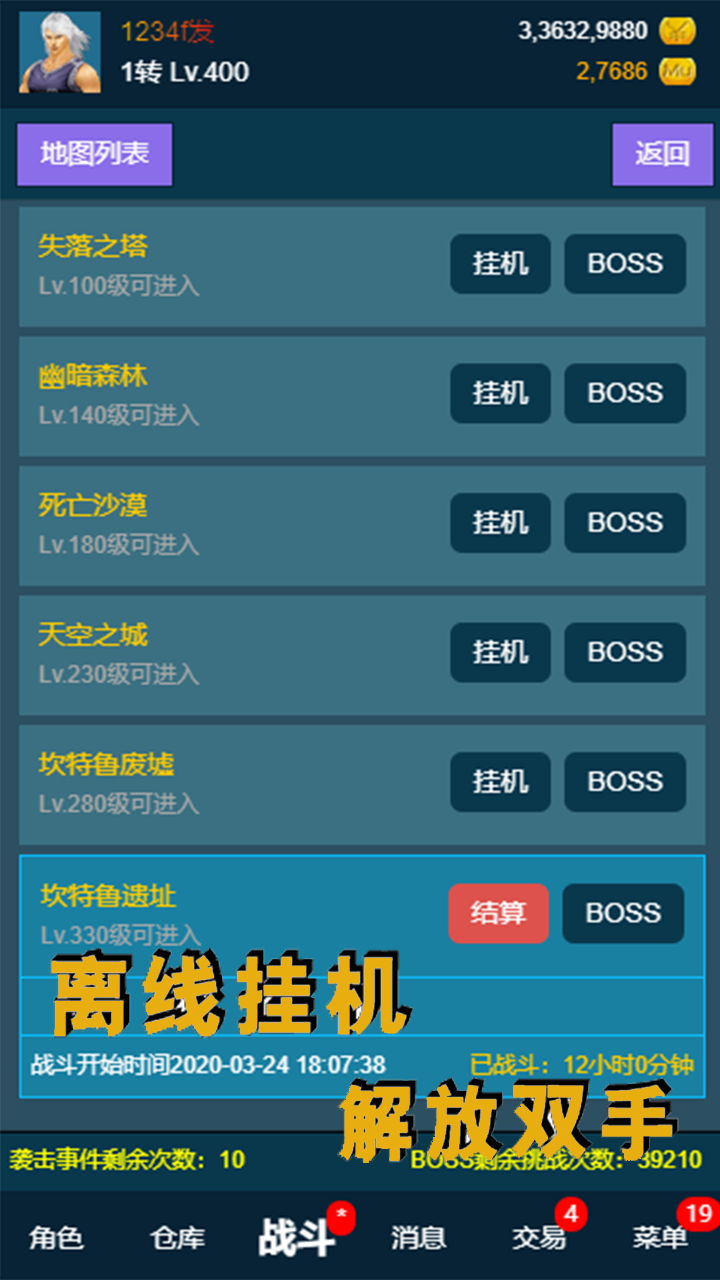Challenge the BOSS in 坎特鲁废墟

click(625, 782)
